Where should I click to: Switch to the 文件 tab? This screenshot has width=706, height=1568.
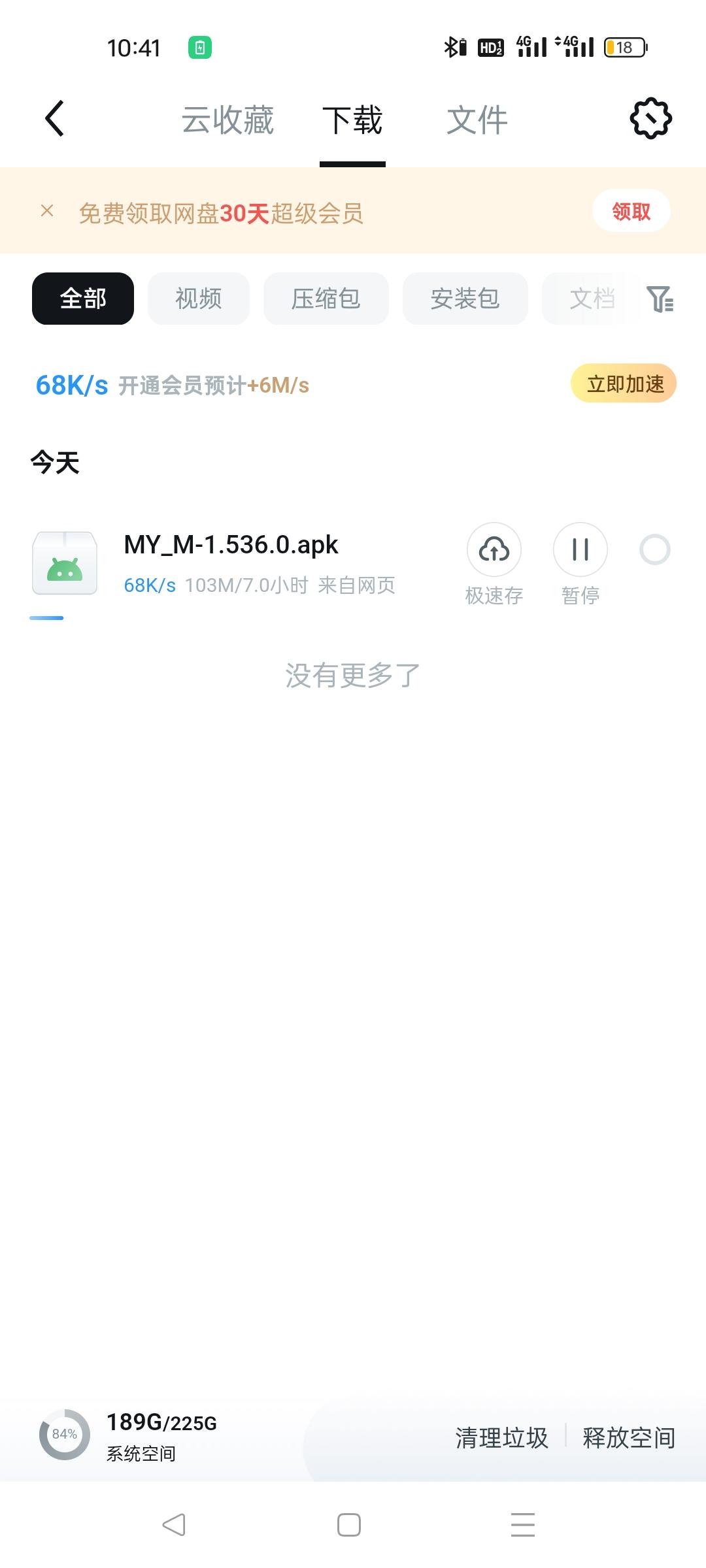(x=477, y=120)
